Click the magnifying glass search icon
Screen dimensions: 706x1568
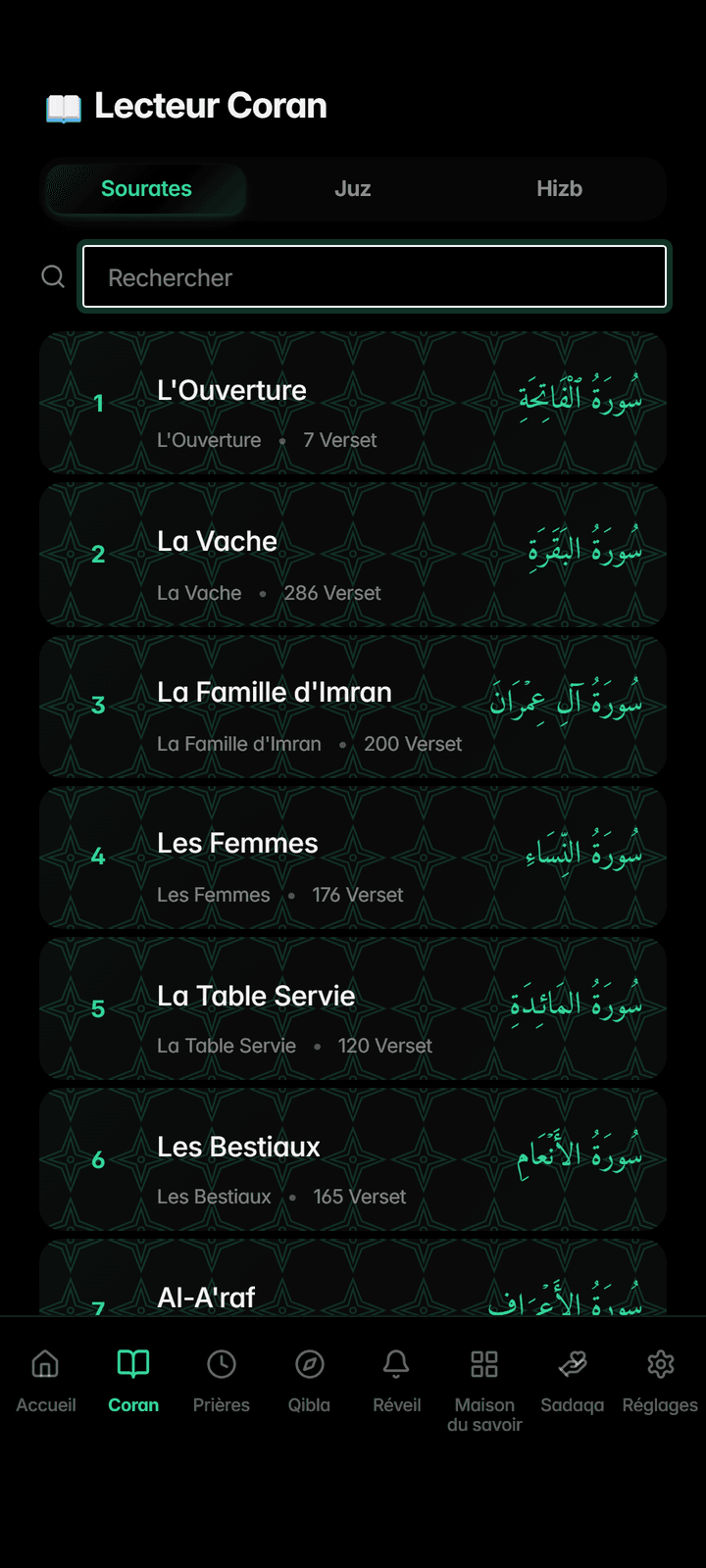(x=52, y=276)
